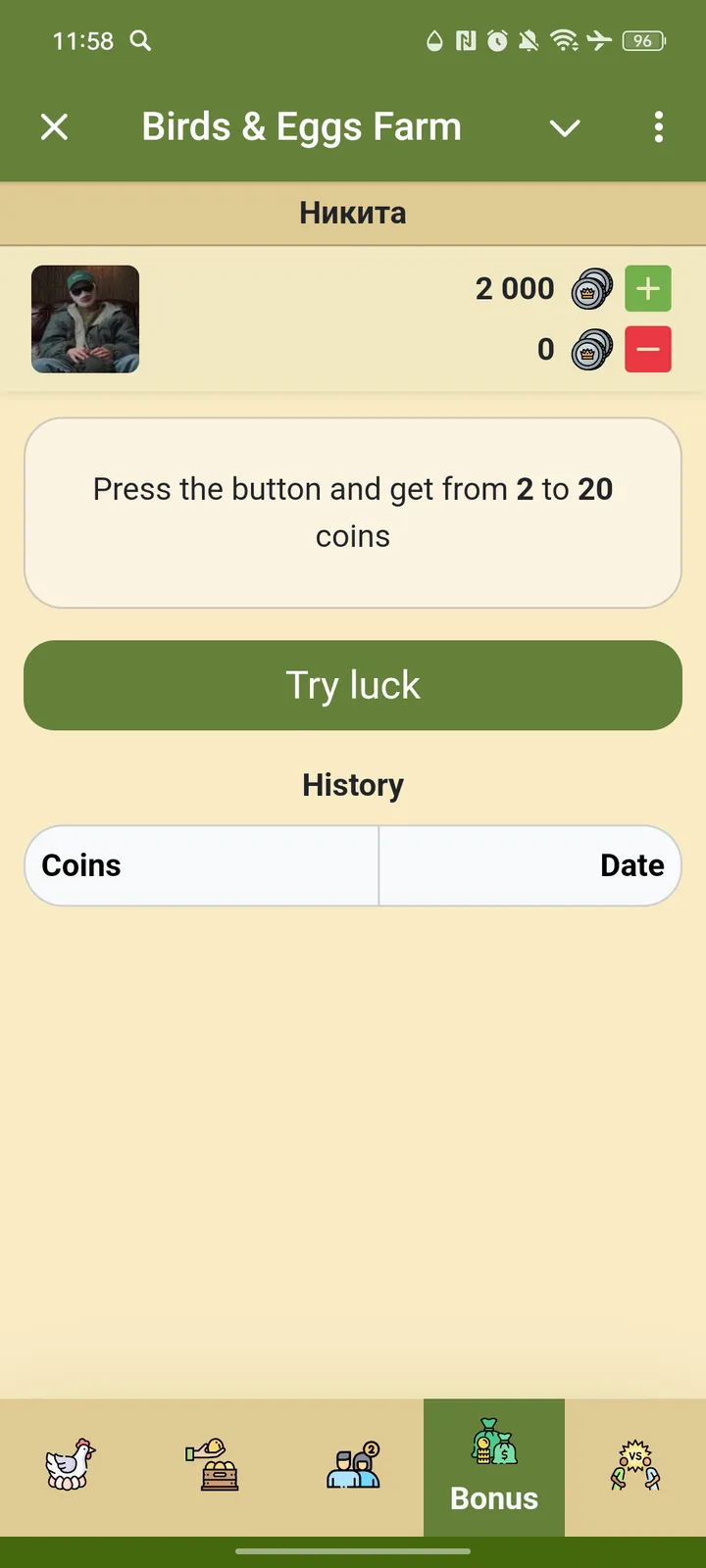Expand the dropdown chevron in the header
This screenshot has width=706, height=1568.
[565, 127]
